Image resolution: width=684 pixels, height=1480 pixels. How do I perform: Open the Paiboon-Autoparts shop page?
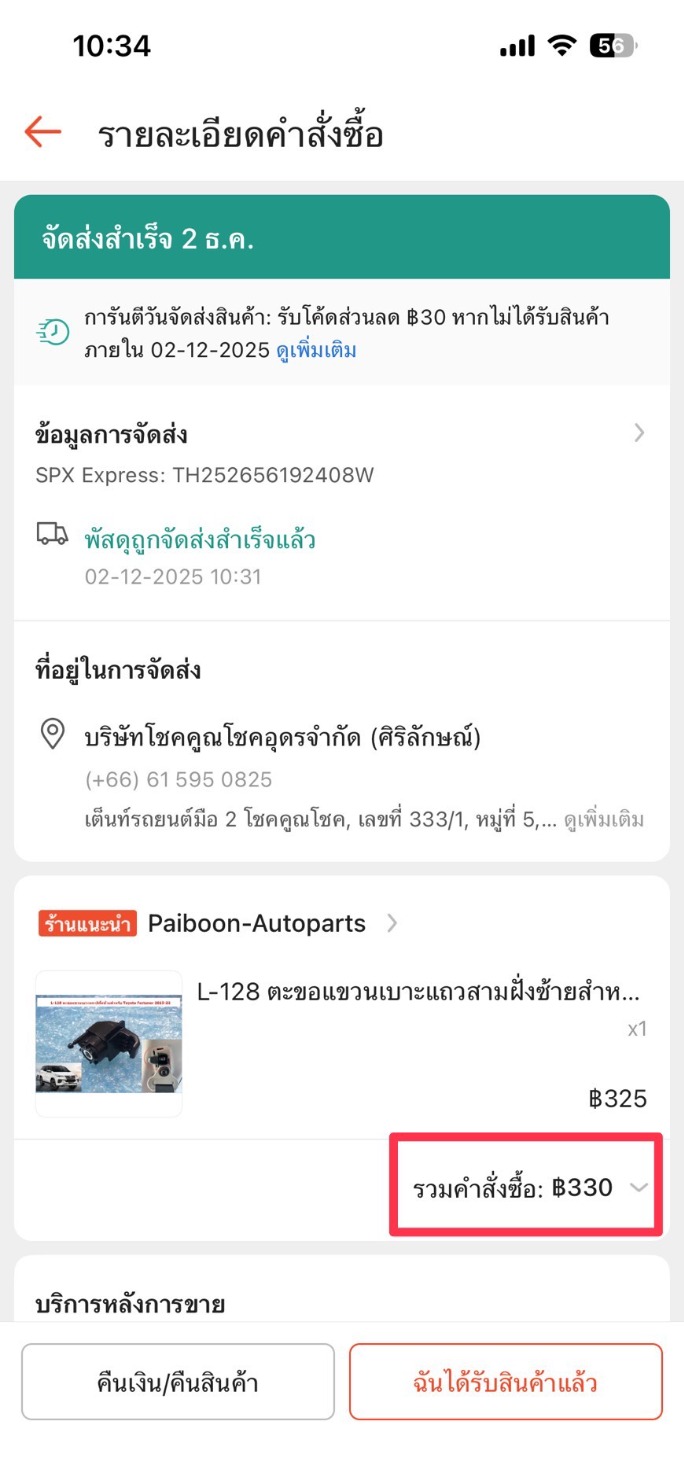pos(257,923)
